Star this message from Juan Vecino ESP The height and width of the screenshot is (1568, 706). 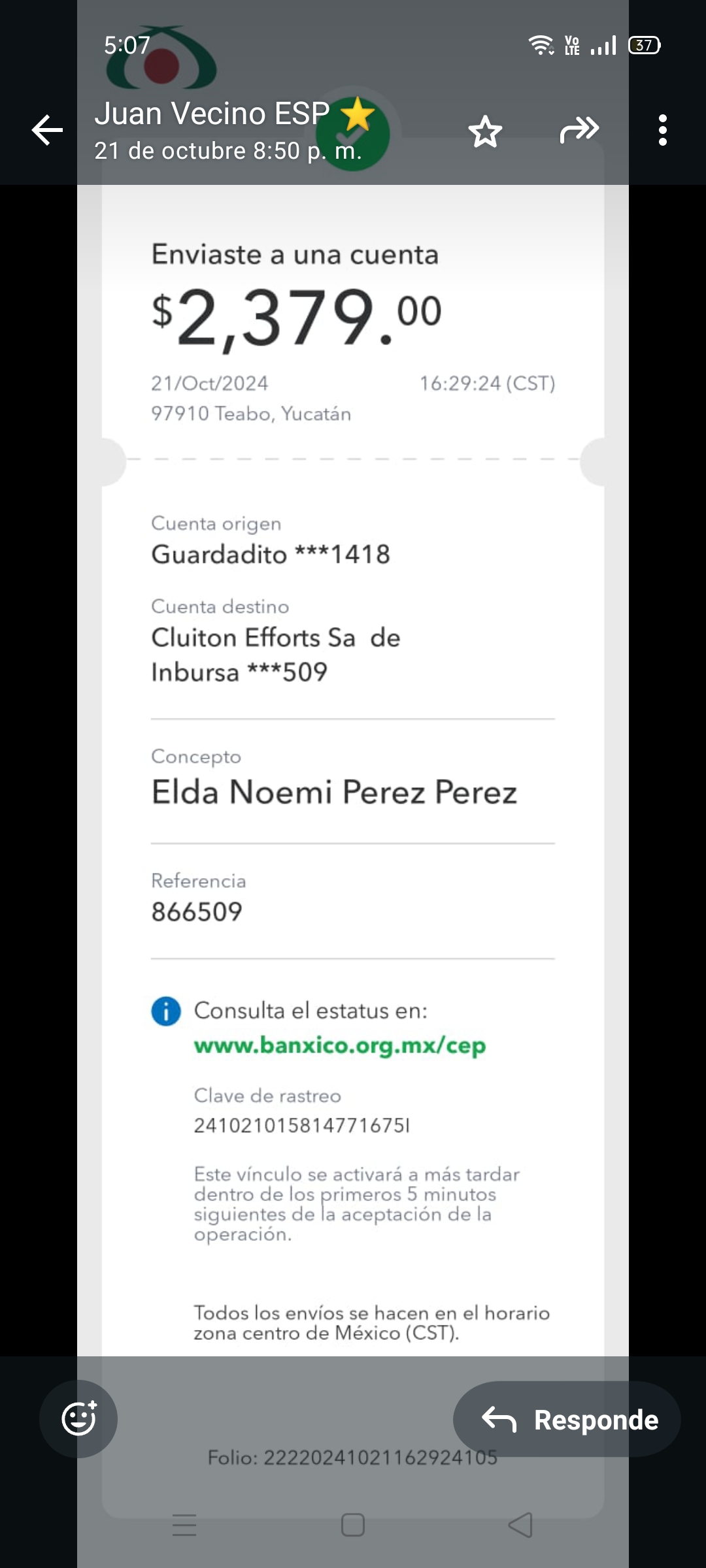pyautogui.click(x=485, y=131)
